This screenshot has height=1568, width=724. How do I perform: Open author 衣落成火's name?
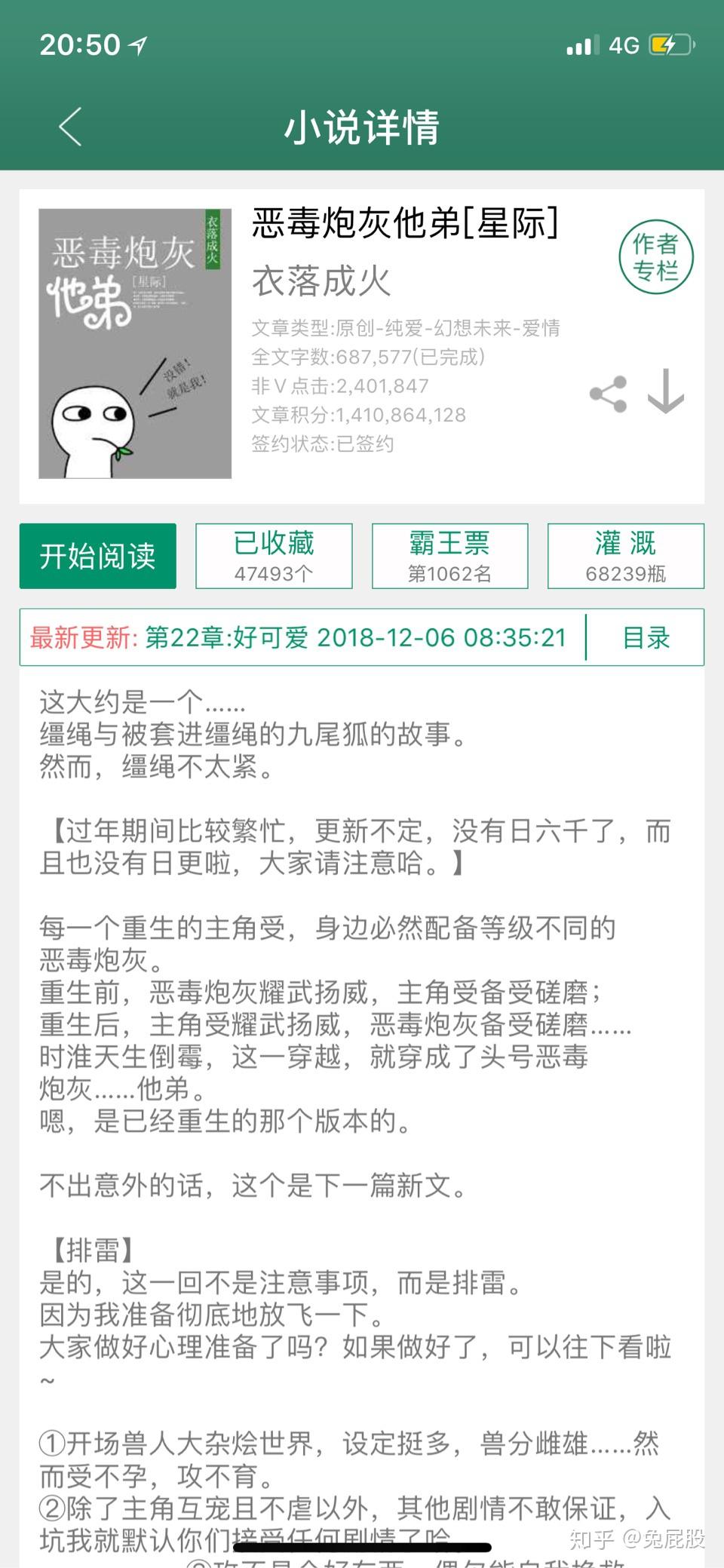pyautogui.click(x=321, y=281)
